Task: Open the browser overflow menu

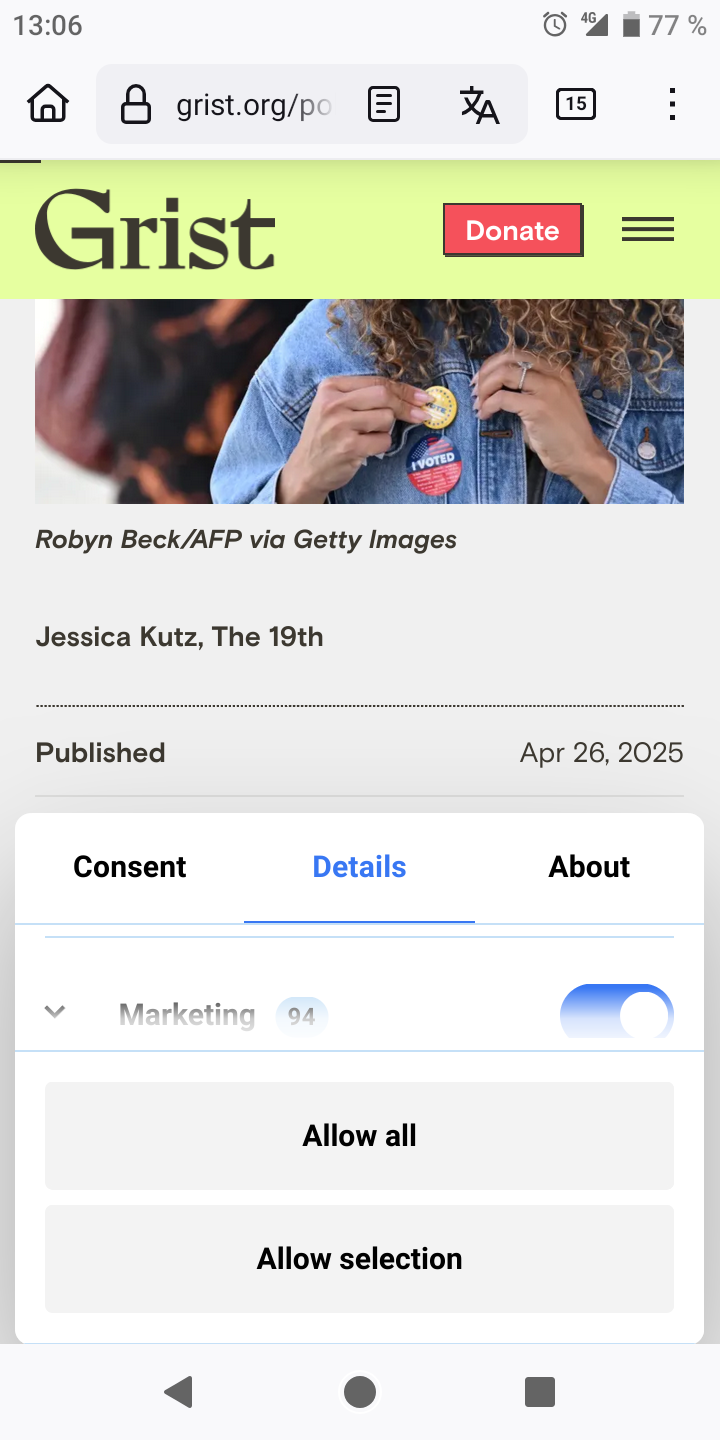Action: [672, 104]
